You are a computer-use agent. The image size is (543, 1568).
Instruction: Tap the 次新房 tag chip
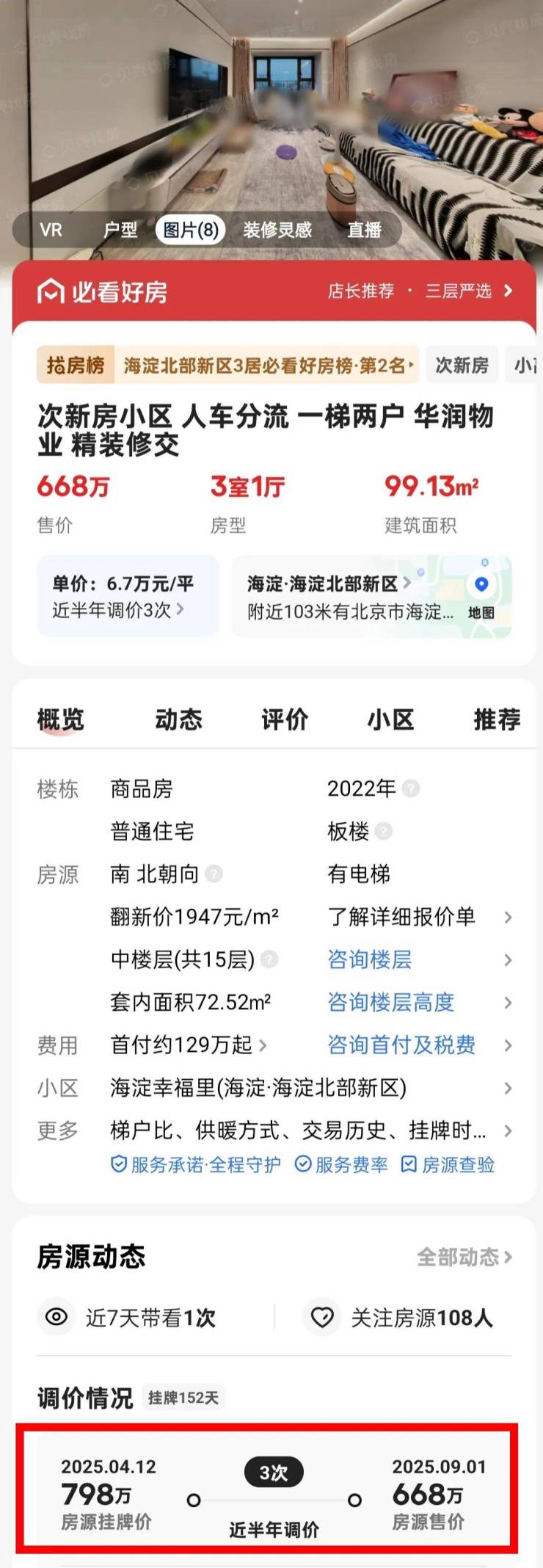point(462,365)
